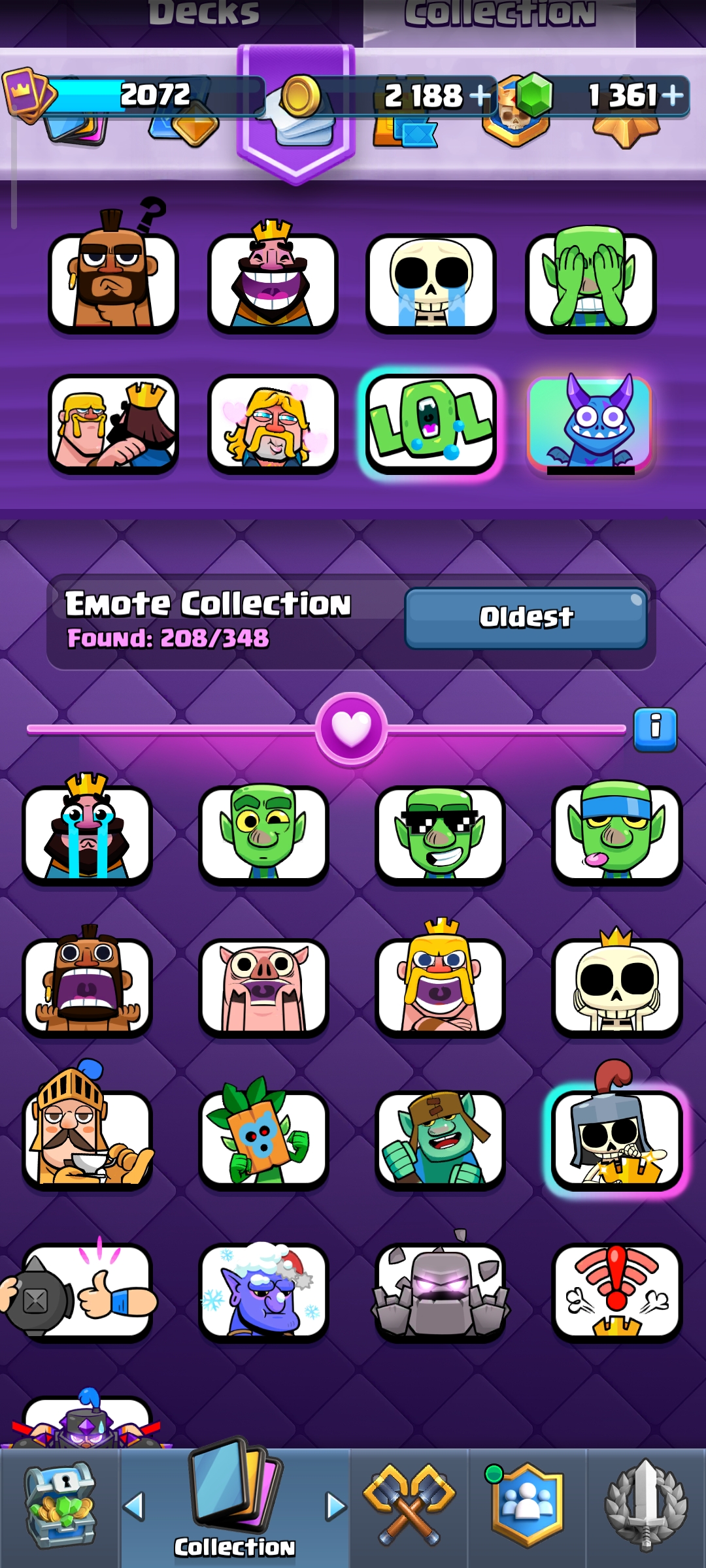Pick the goblin with pixel sunglasses emote
This screenshot has width=706, height=1568.
[440, 834]
